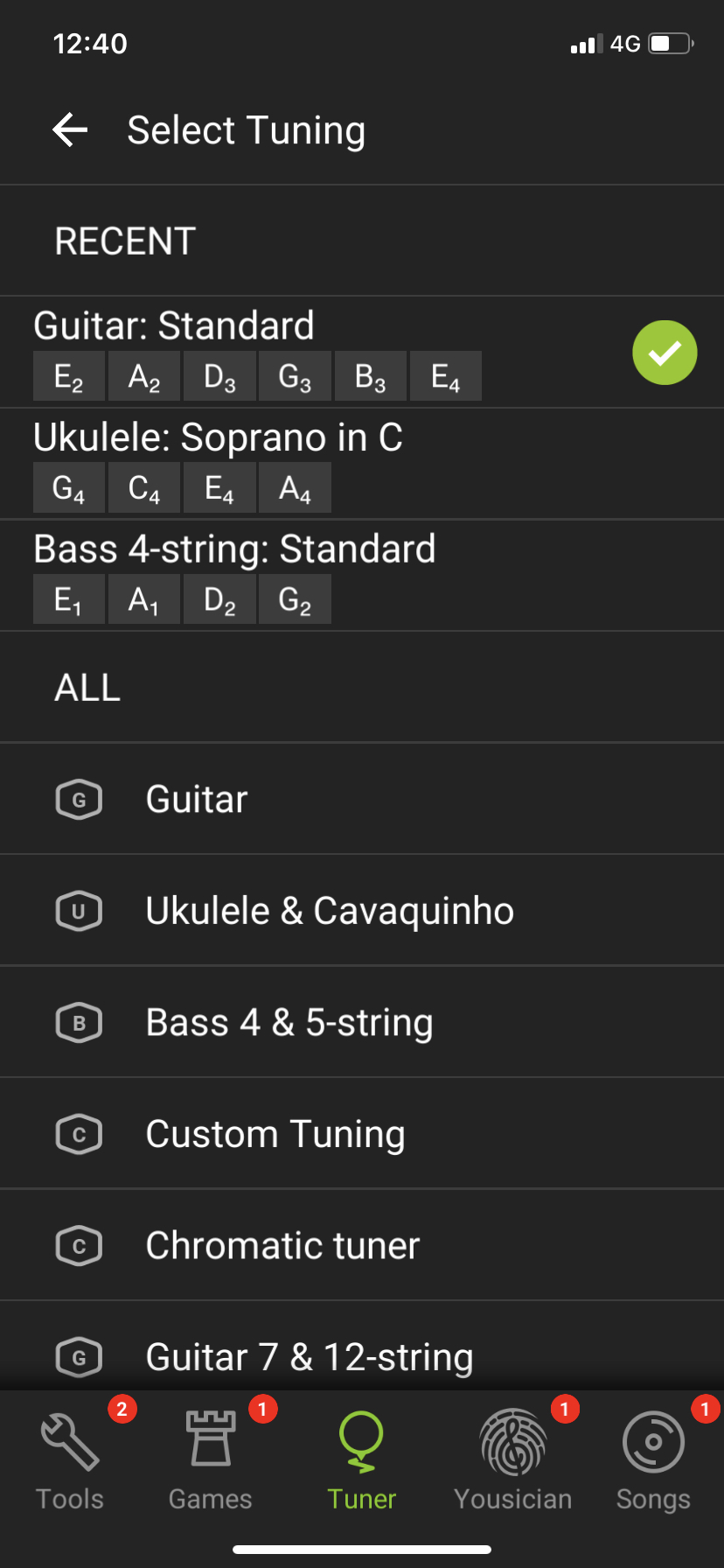Switch to the Games tab

click(x=211, y=1459)
